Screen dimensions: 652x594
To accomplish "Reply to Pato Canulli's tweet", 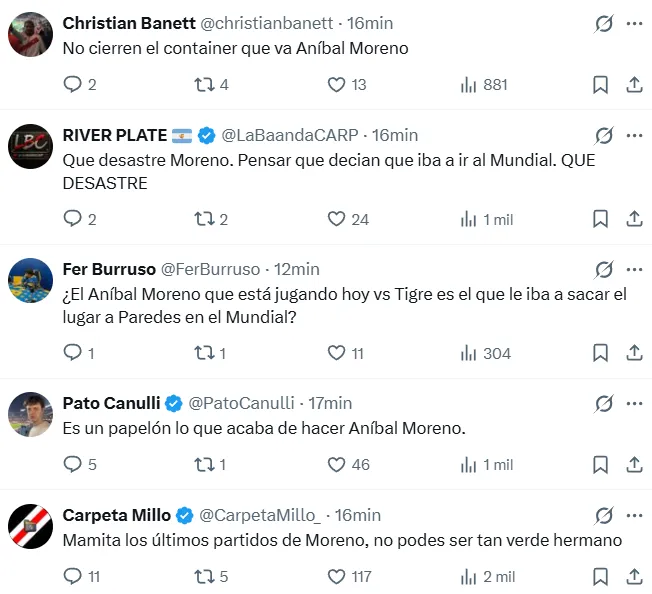I will (x=72, y=464).
